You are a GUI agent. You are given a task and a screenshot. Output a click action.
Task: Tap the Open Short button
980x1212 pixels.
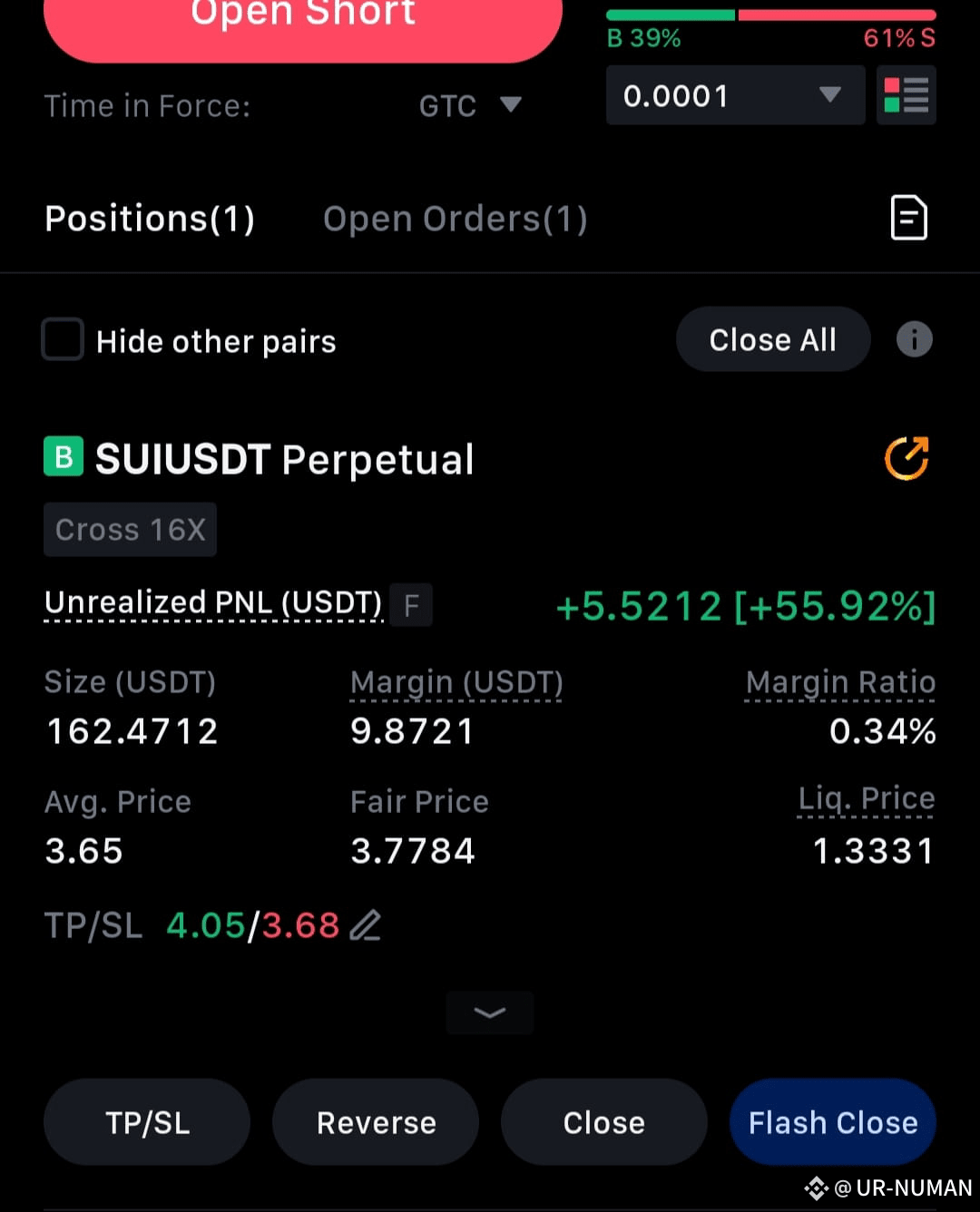pyautogui.click(x=303, y=25)
